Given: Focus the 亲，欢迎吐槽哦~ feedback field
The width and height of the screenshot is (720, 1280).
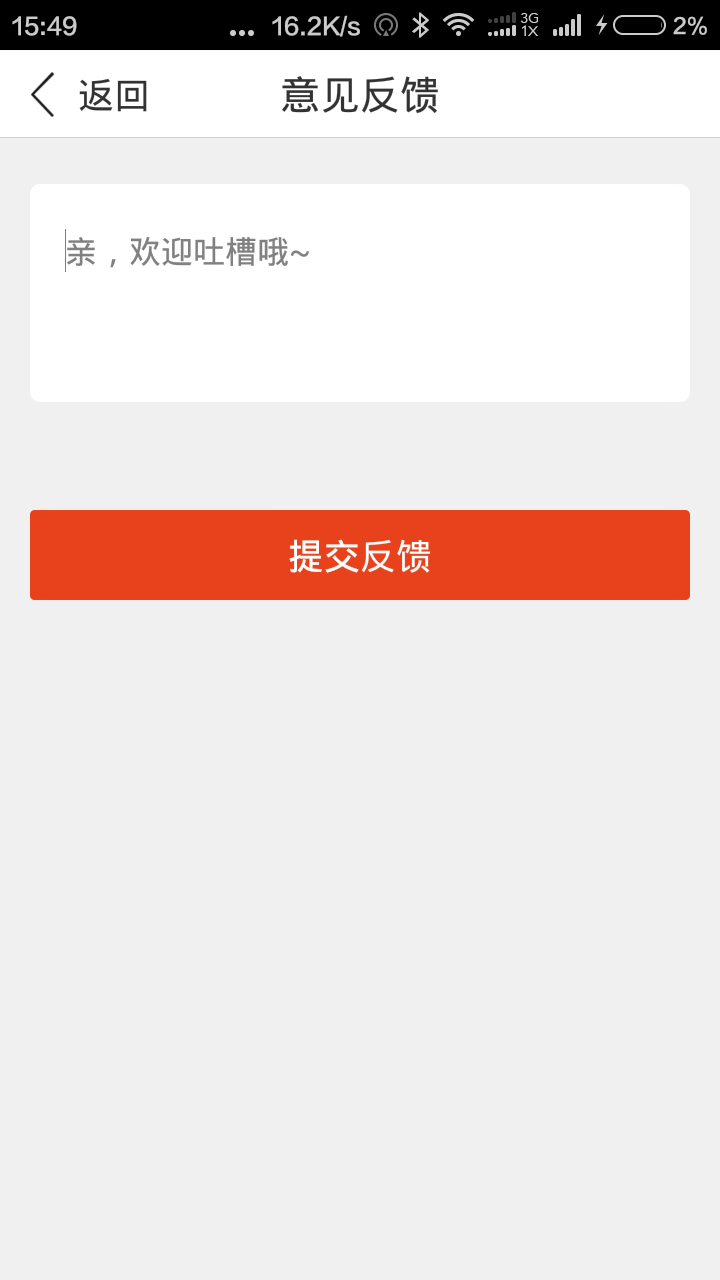Looking at the screenshot, I should (360, 292).
